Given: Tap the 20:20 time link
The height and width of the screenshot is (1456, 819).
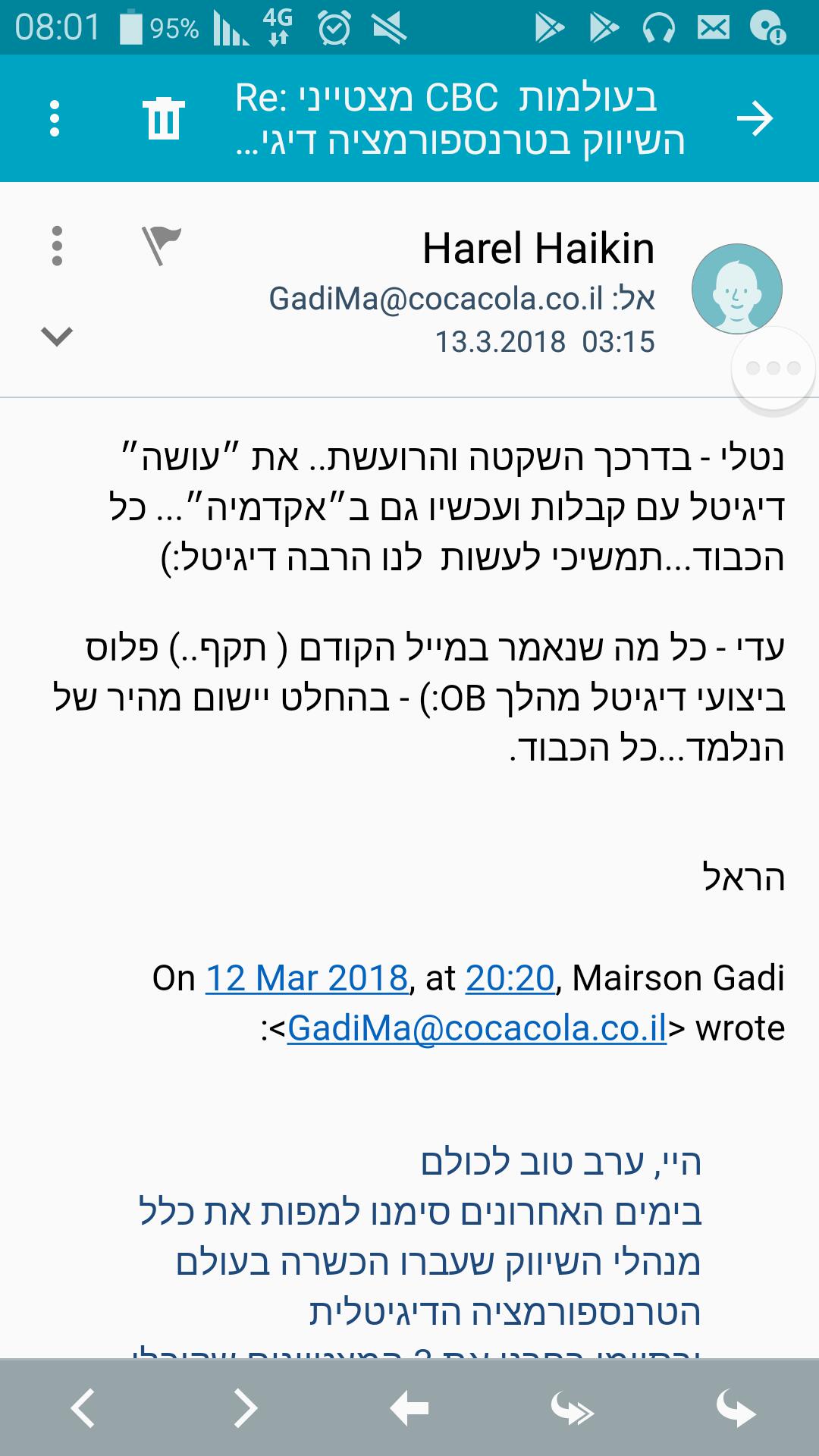Looking at the screenshot, I should pyautogui.click(x=510, y=978).
